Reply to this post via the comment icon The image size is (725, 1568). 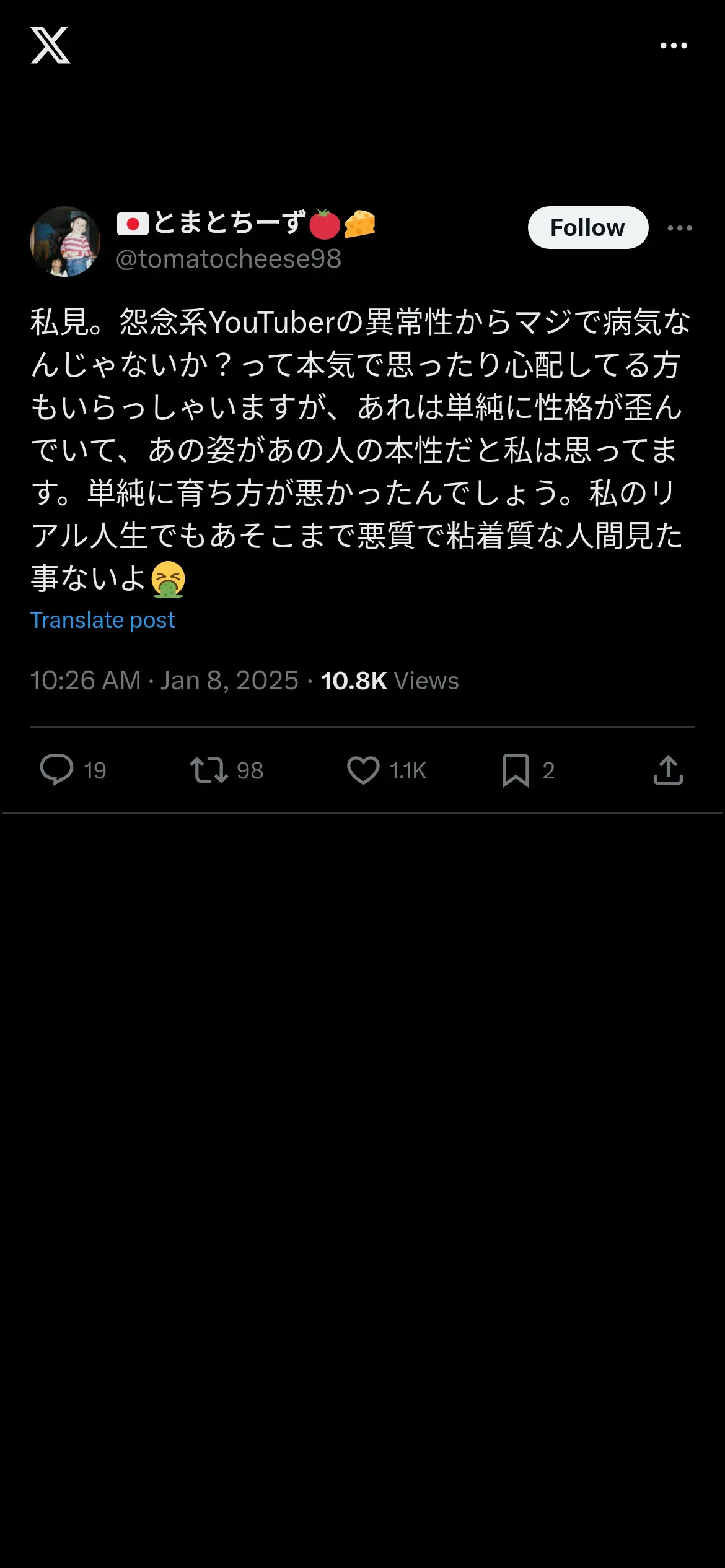tap(57, 770)
